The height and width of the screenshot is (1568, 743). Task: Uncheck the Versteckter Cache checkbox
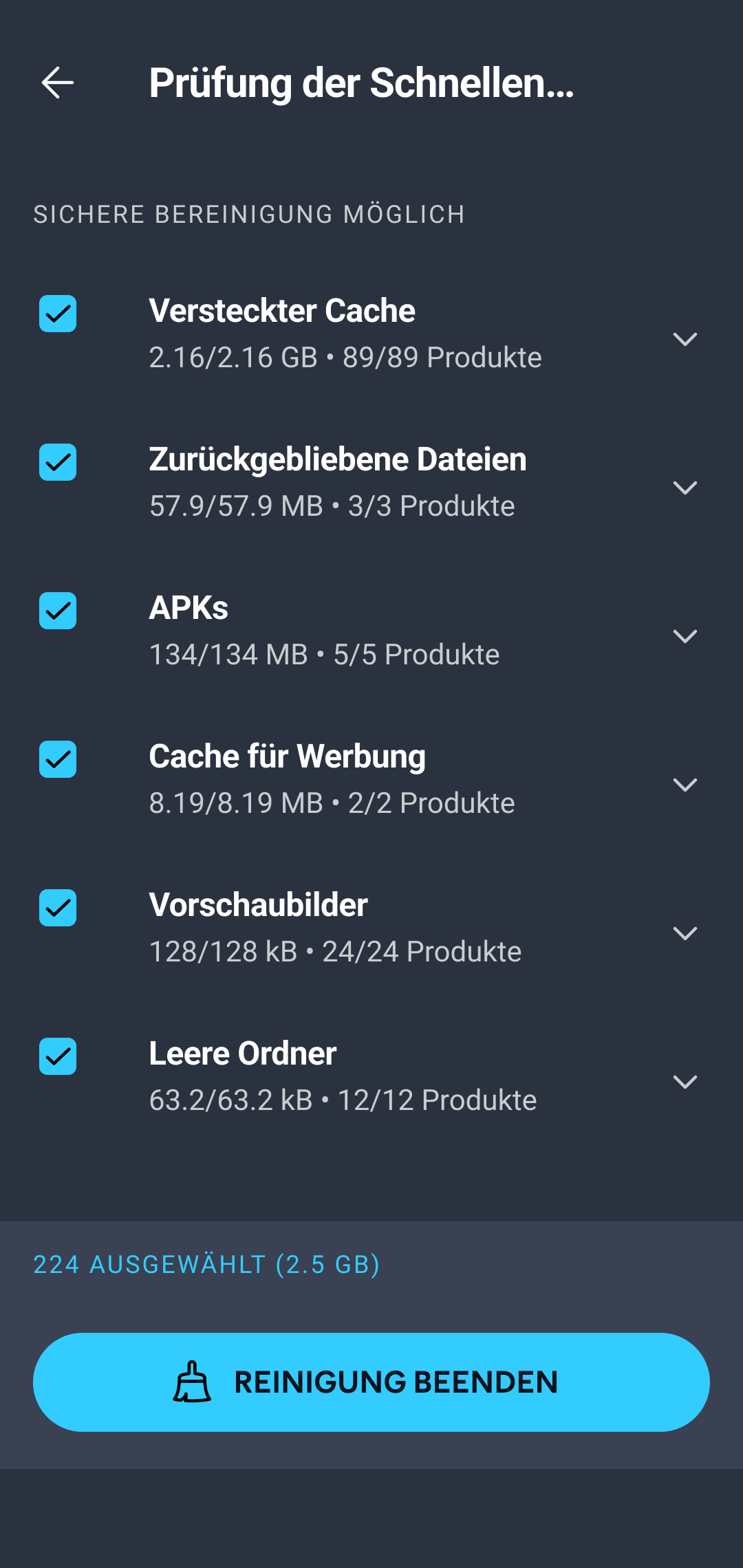pos(58,314)
